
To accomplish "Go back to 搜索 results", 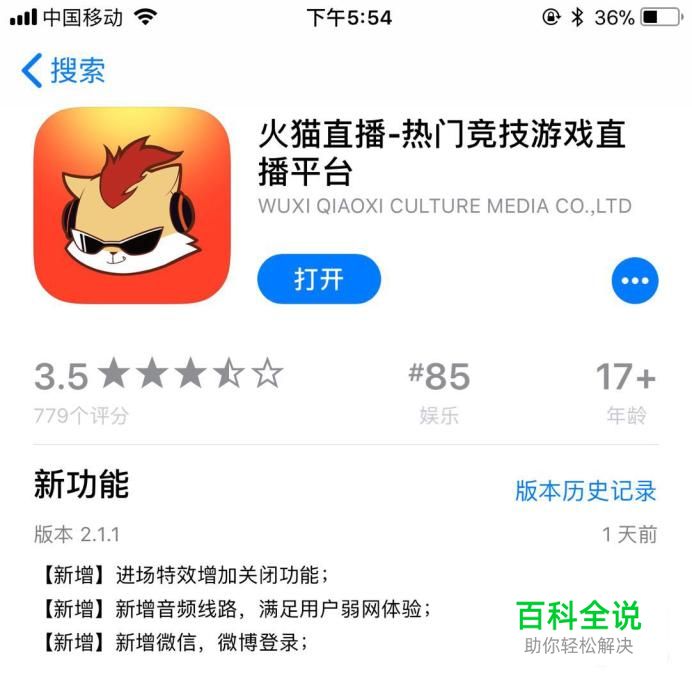I will 62,70.
